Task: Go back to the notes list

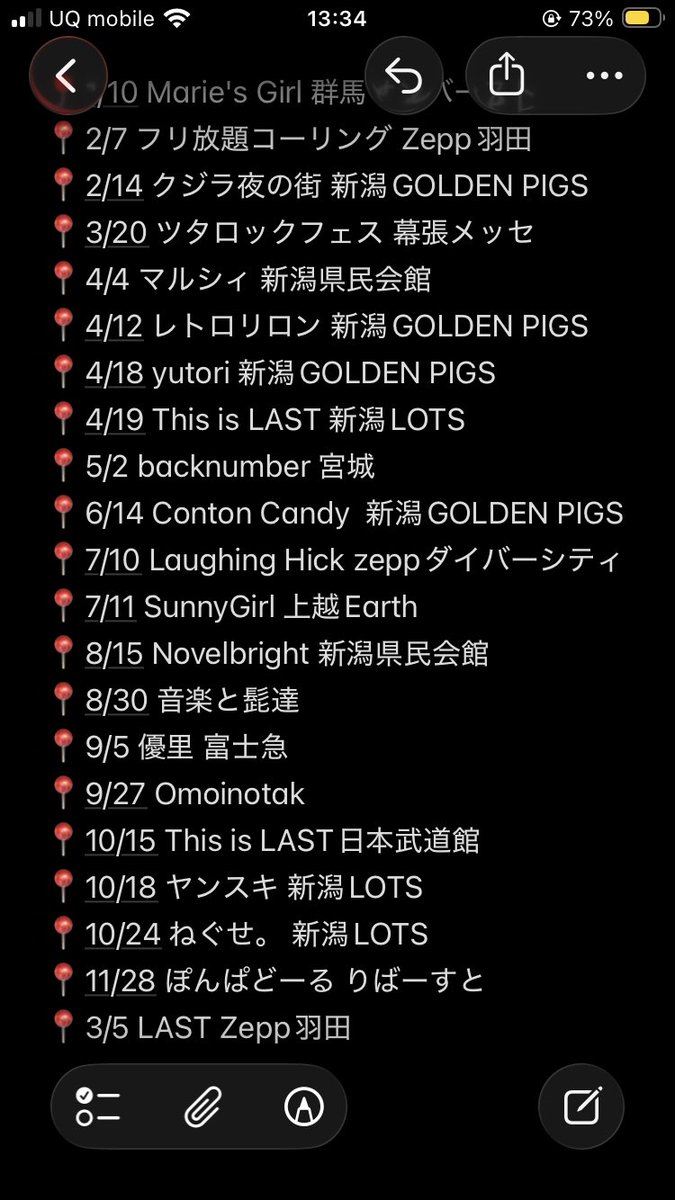Action: (67, 75)
